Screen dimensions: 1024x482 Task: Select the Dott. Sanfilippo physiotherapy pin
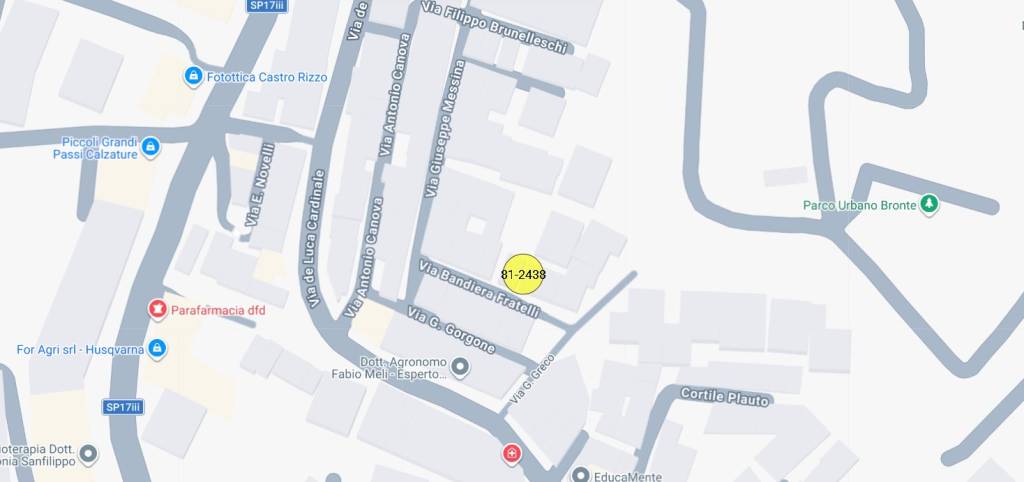(x=89, y=455)
